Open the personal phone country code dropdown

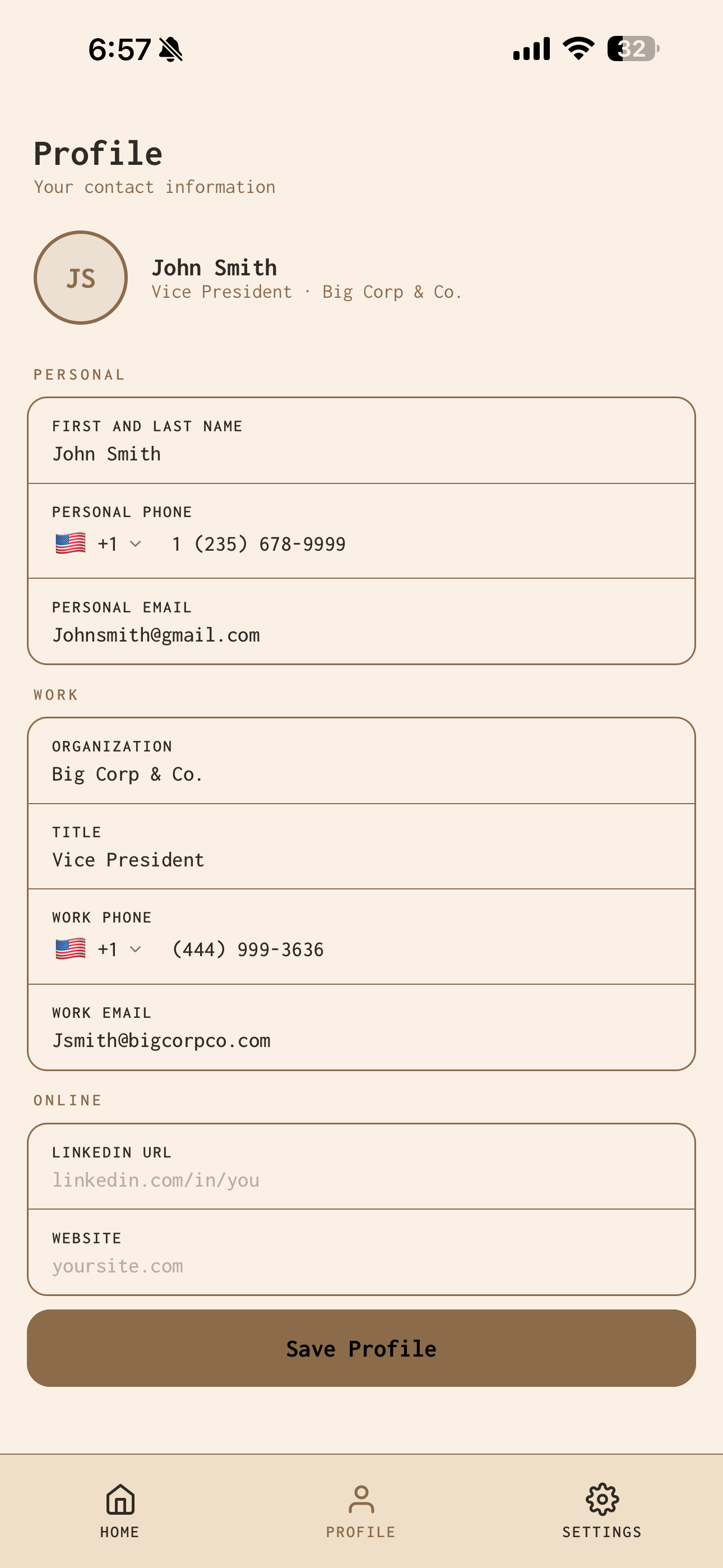tap(99, 543)
